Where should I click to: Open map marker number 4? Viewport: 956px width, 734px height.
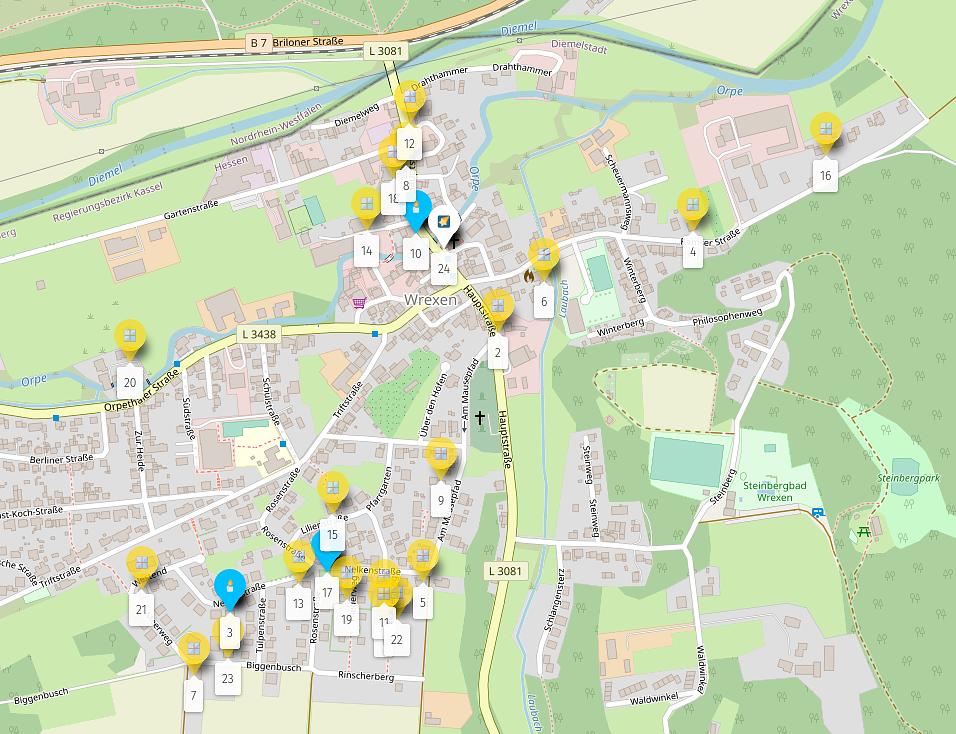tap(691, 206)
